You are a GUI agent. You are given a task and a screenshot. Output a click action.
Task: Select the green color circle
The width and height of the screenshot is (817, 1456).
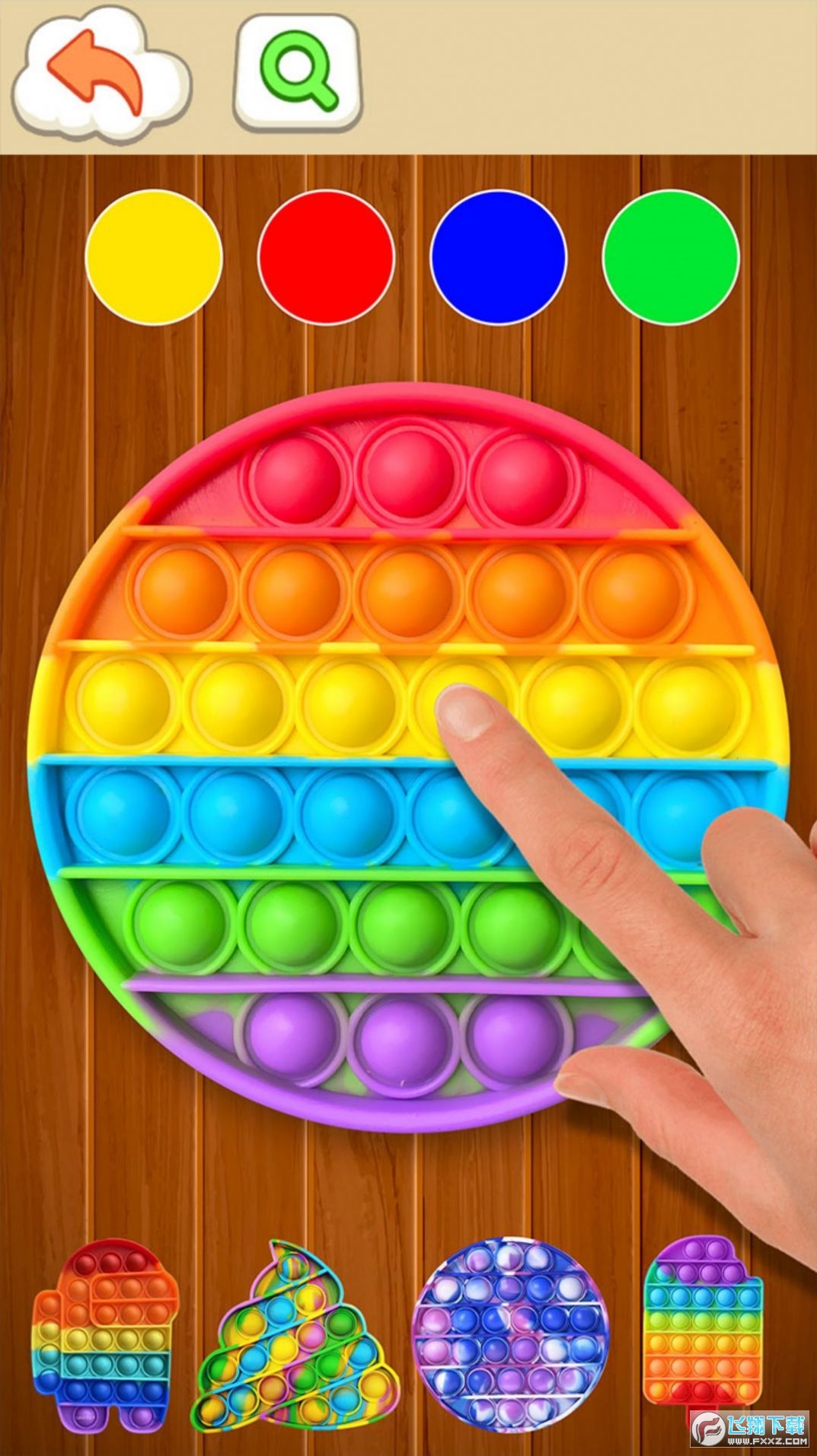[x=670, y=257]
